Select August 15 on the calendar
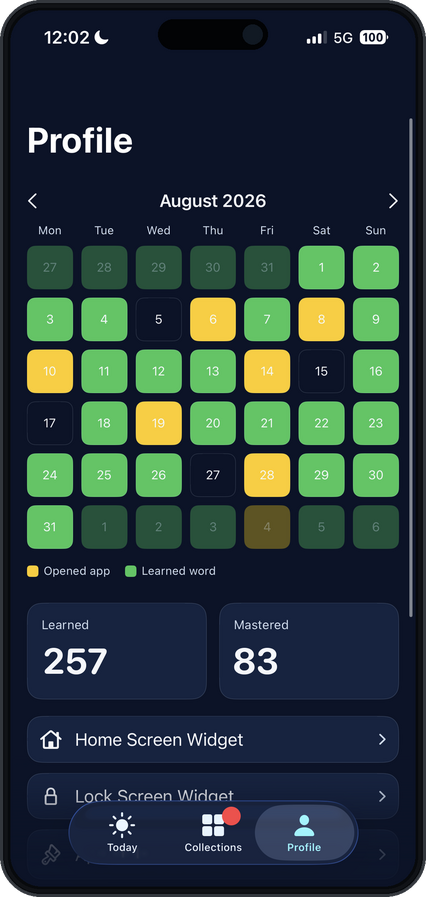Image resolution: width=426 pixels, height=897 pixels. pos(321,371)
